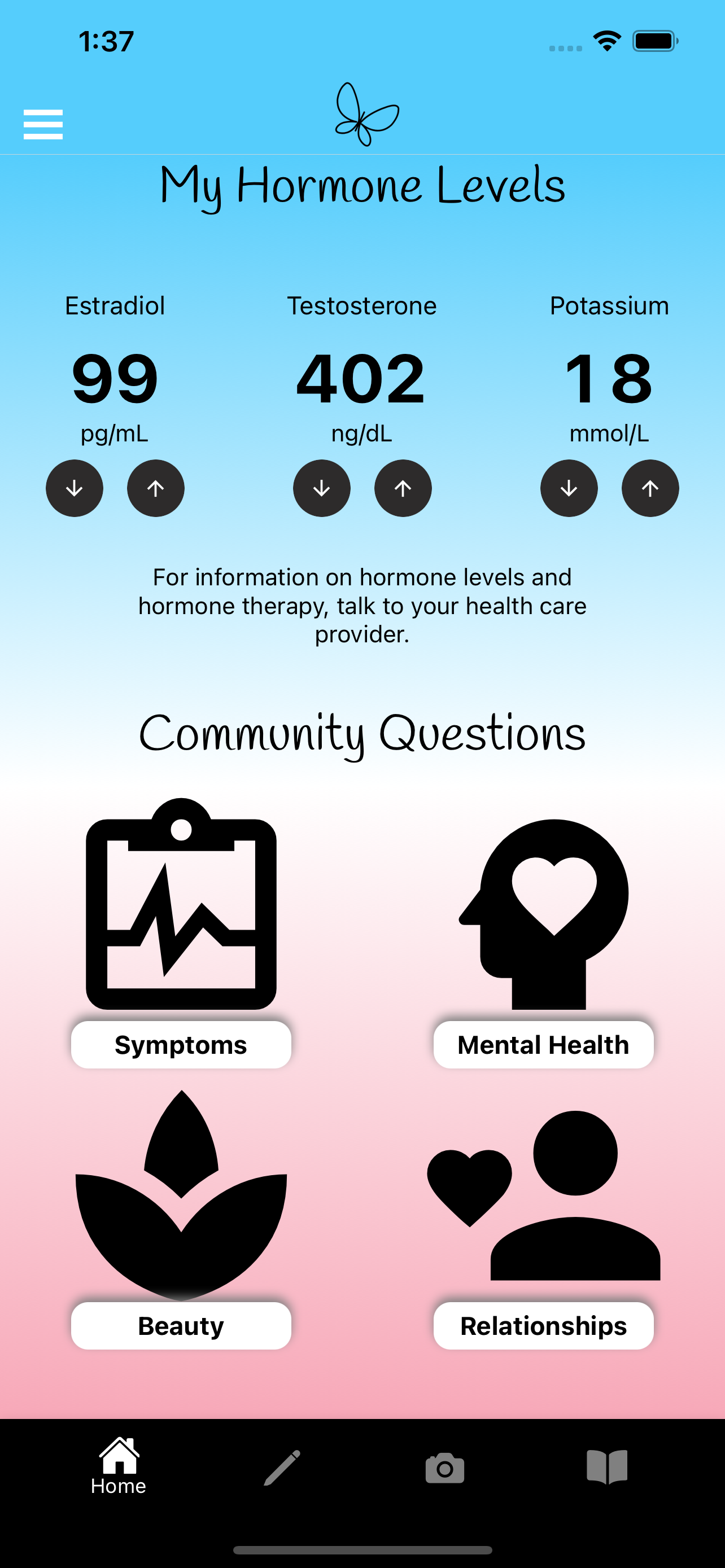
Task: Select the Beauty category
Action: coord(181,1325)
